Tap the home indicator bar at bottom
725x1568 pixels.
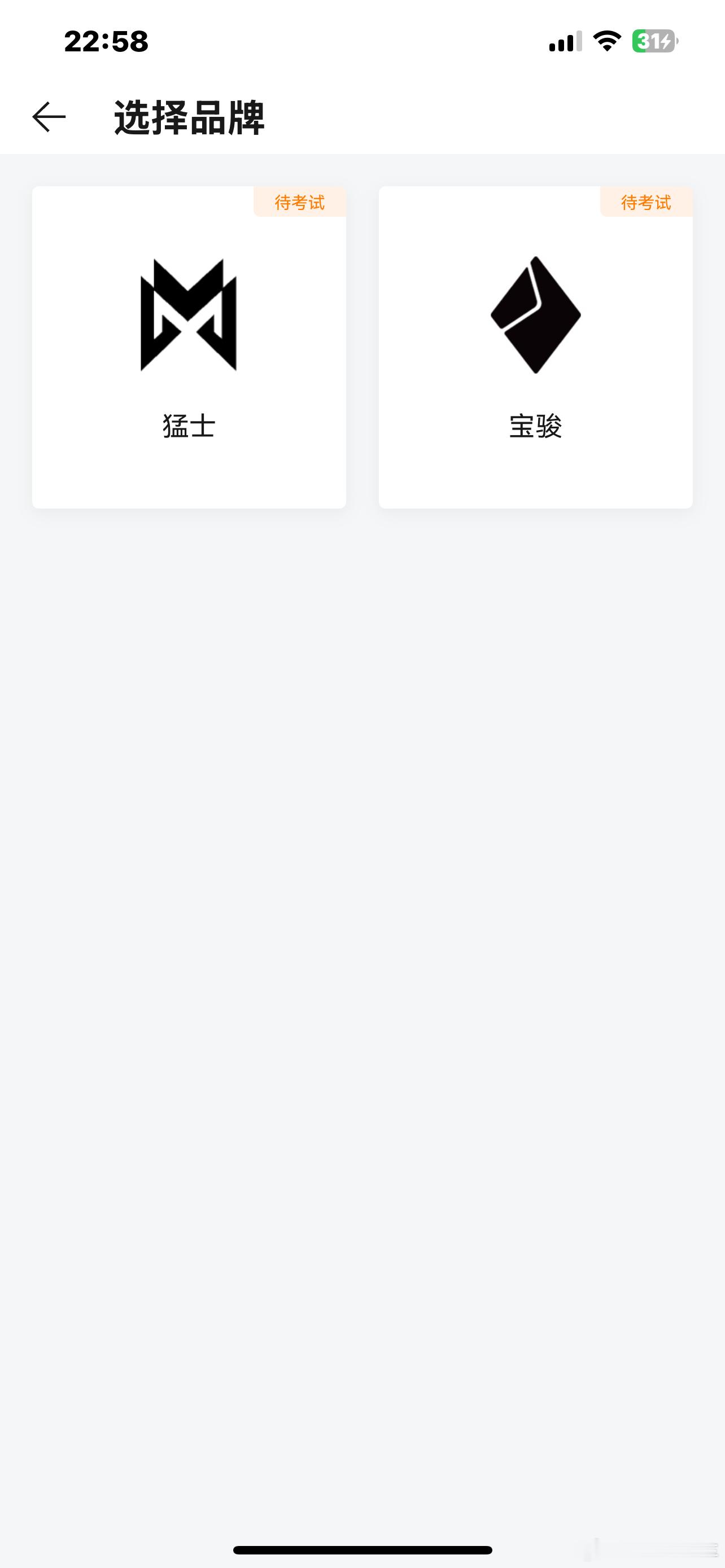(x=362, y=1551)
